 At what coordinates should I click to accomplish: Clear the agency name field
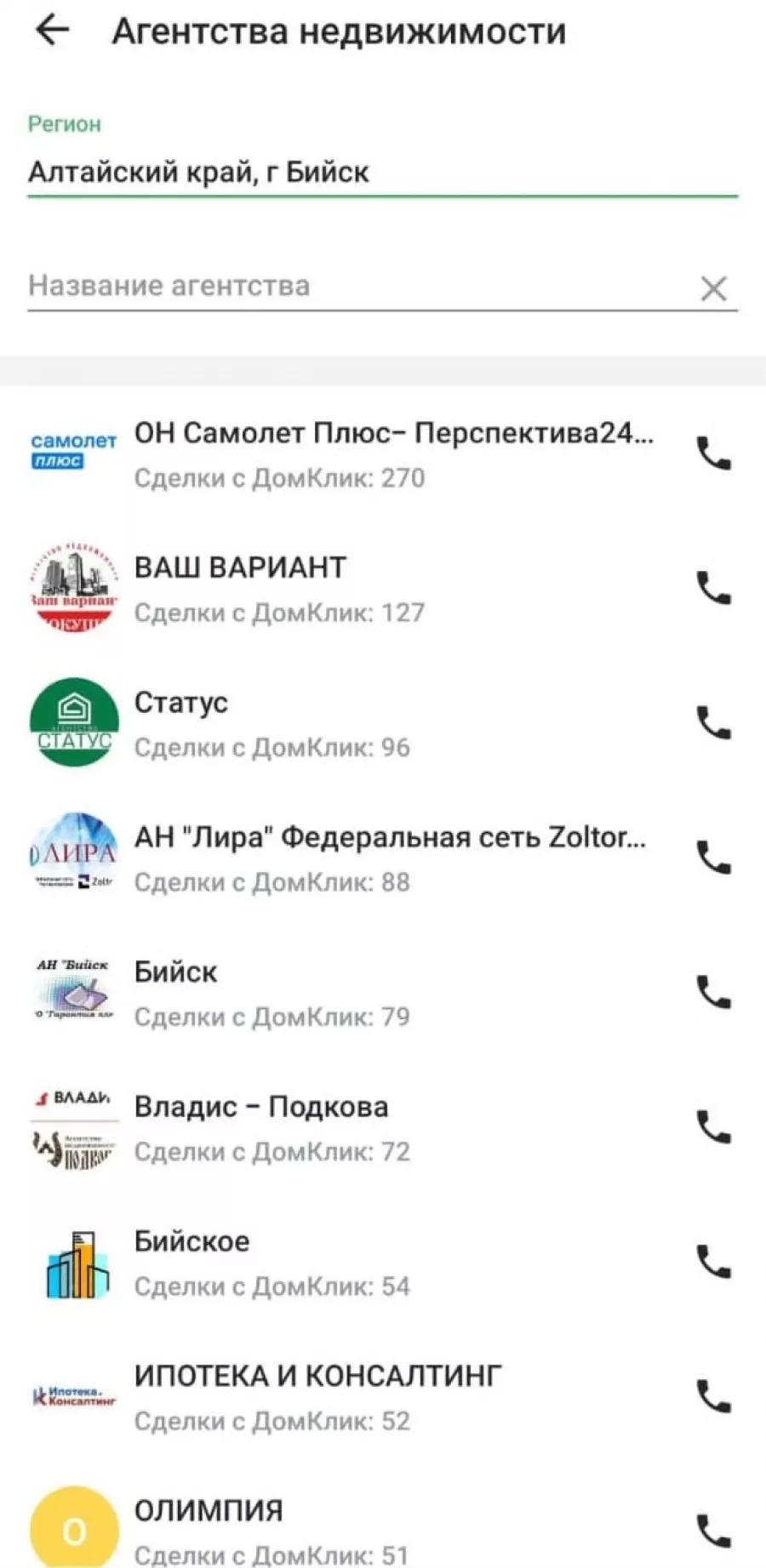[713, 288]
